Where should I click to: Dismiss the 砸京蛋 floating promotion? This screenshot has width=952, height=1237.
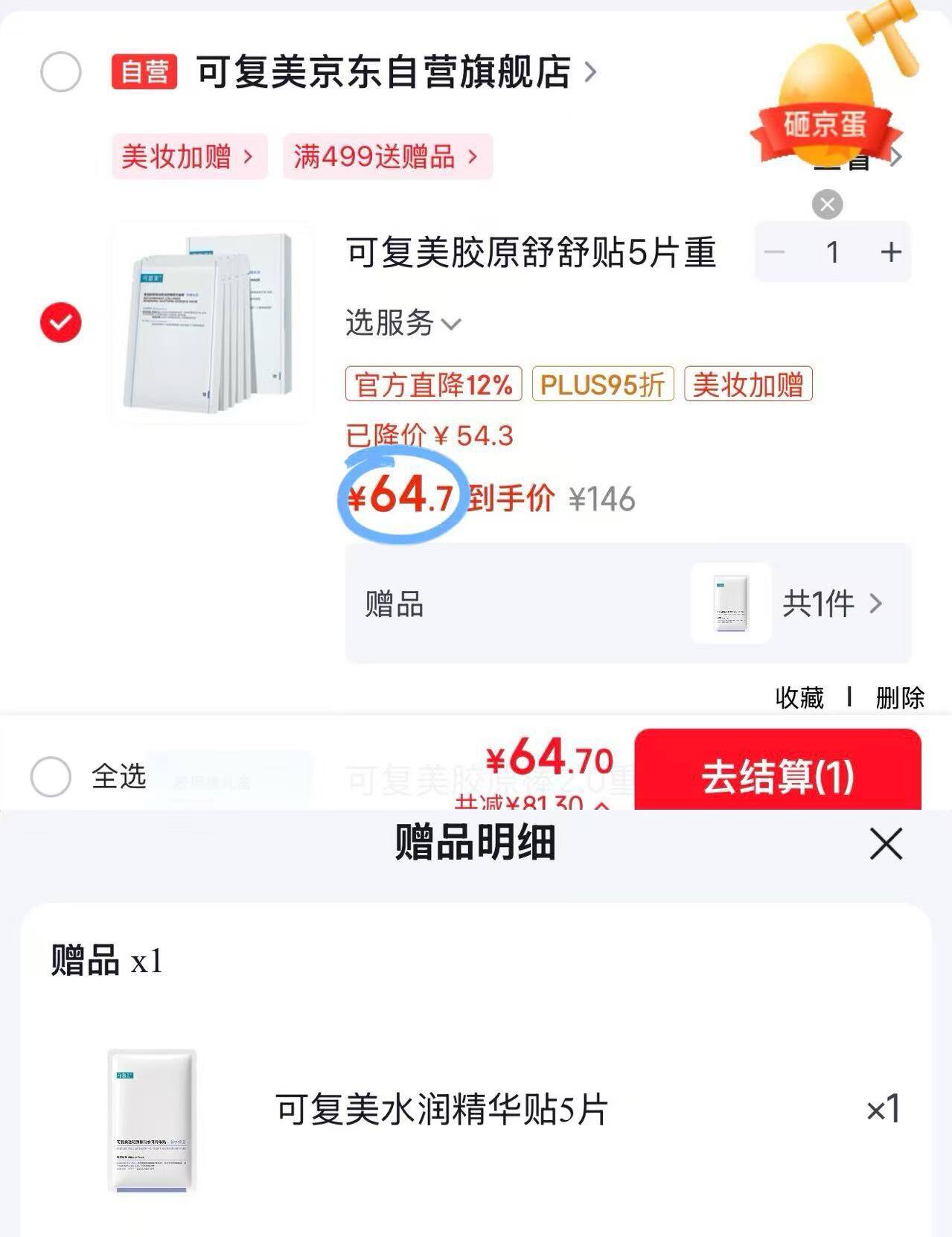point(827,204)
